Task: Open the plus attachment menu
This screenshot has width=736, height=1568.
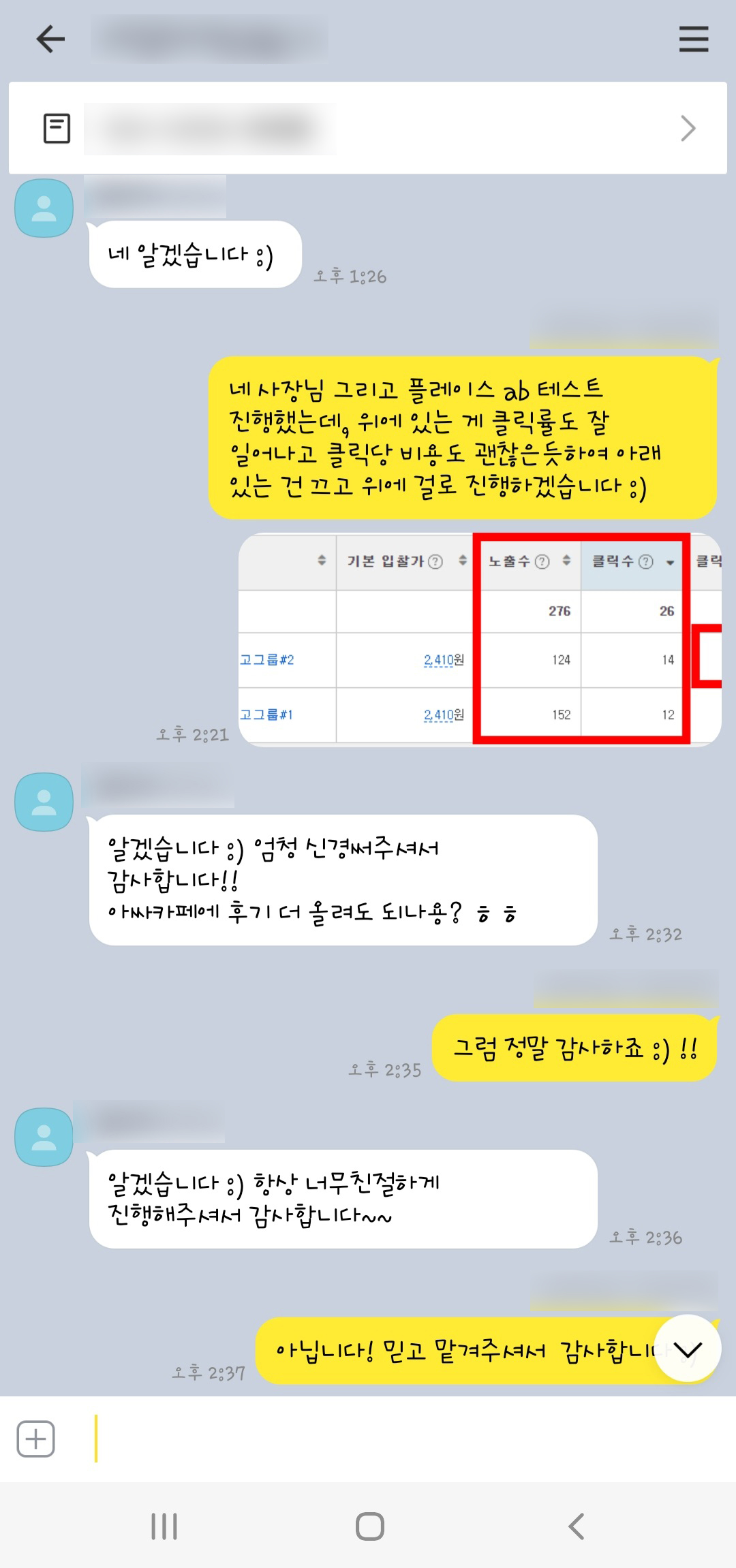Action: pyautogui.click(x=35, y=1439)
